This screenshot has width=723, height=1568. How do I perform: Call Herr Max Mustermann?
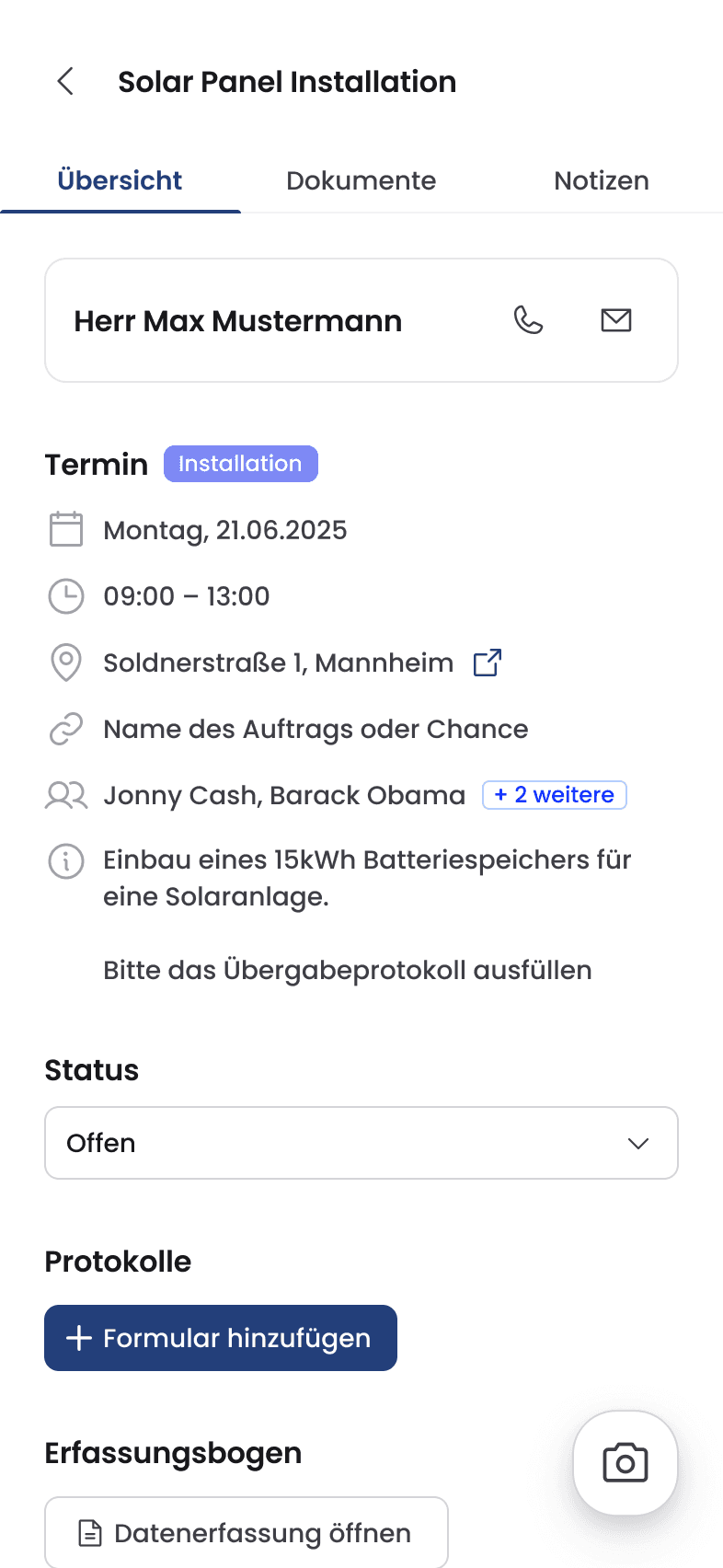point(528,320)
